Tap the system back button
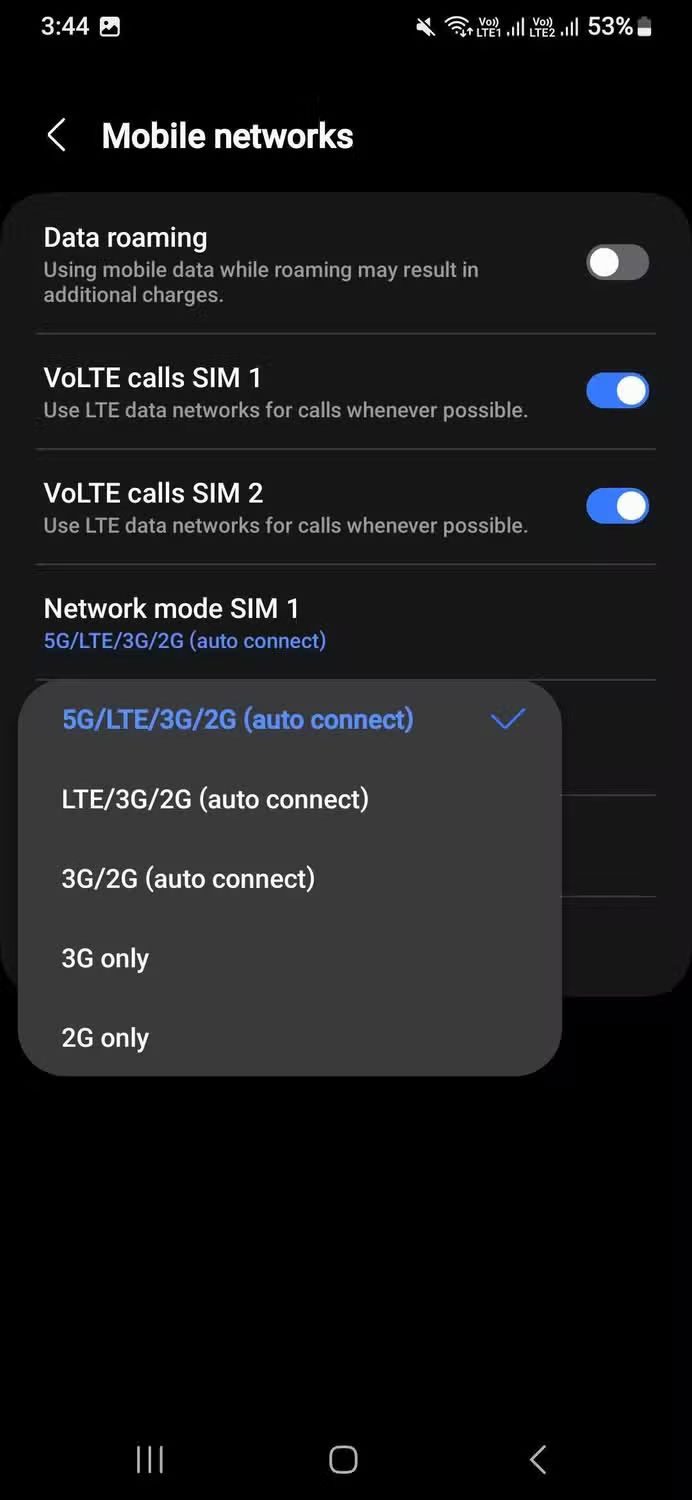Viewport: 692px width, 1500px height. pos(538,1460)
